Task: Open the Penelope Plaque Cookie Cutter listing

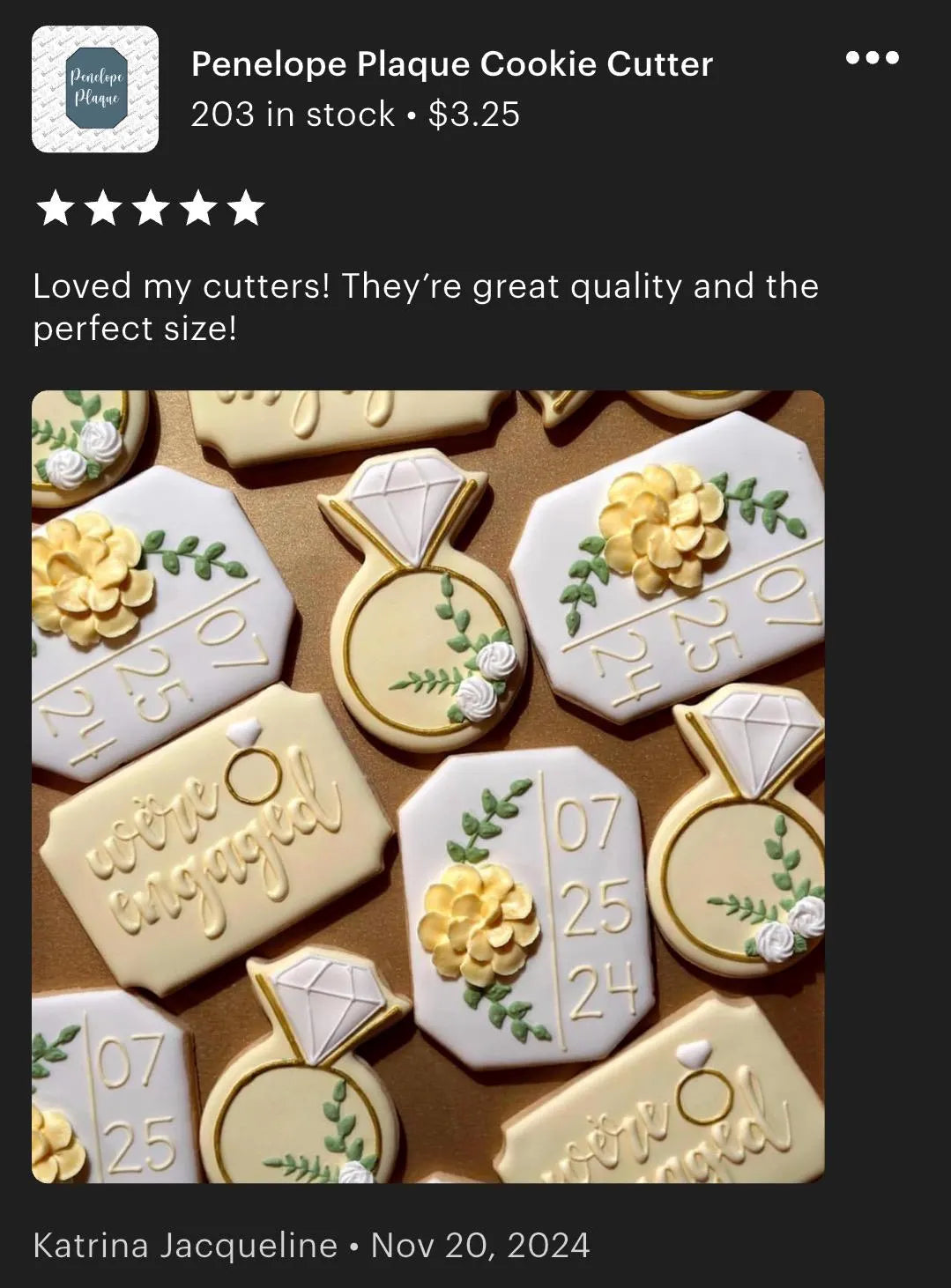Action: coord(451,64)
